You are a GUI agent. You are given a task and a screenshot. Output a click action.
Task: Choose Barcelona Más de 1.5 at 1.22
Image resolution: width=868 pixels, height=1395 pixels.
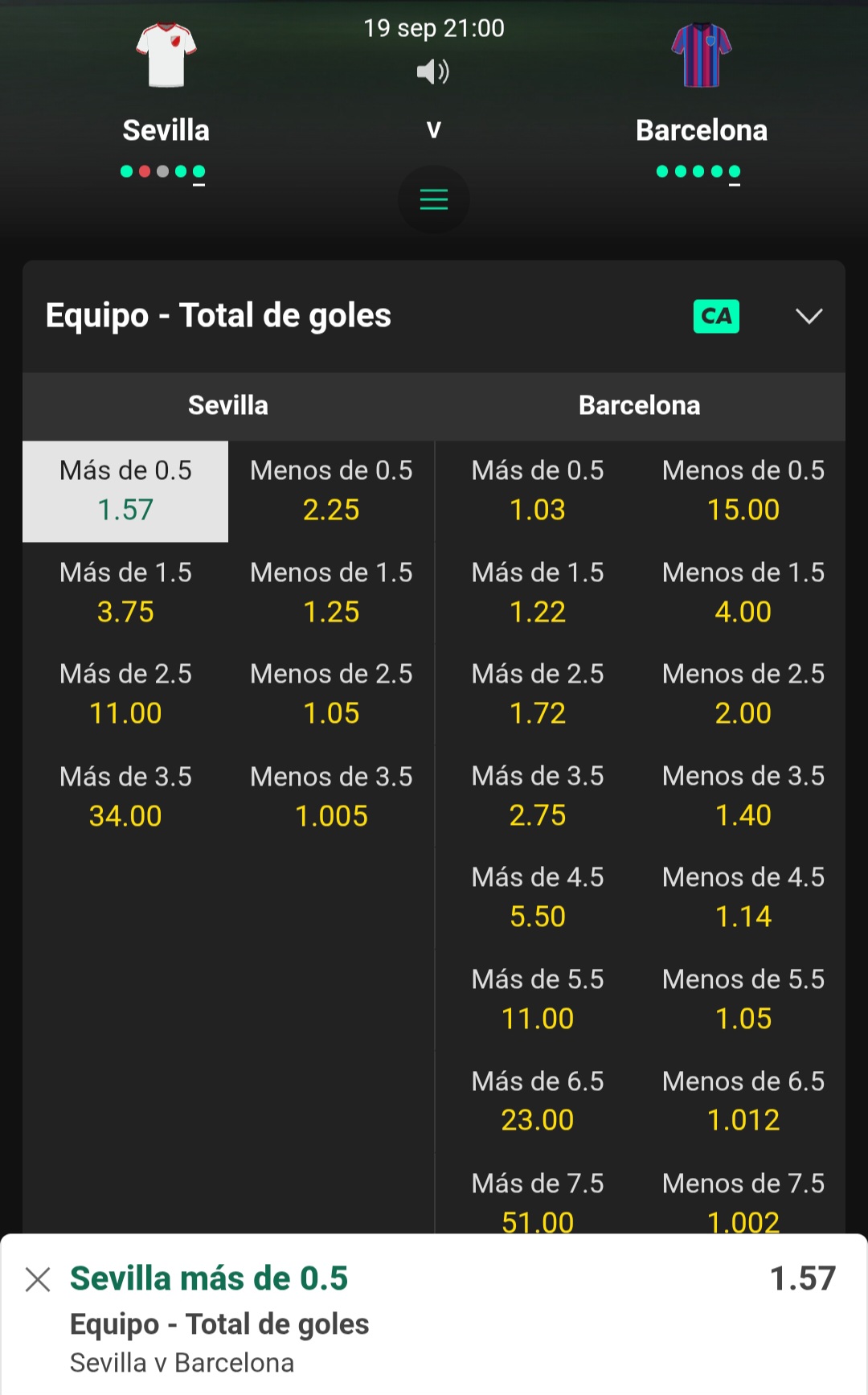point(538,593)
